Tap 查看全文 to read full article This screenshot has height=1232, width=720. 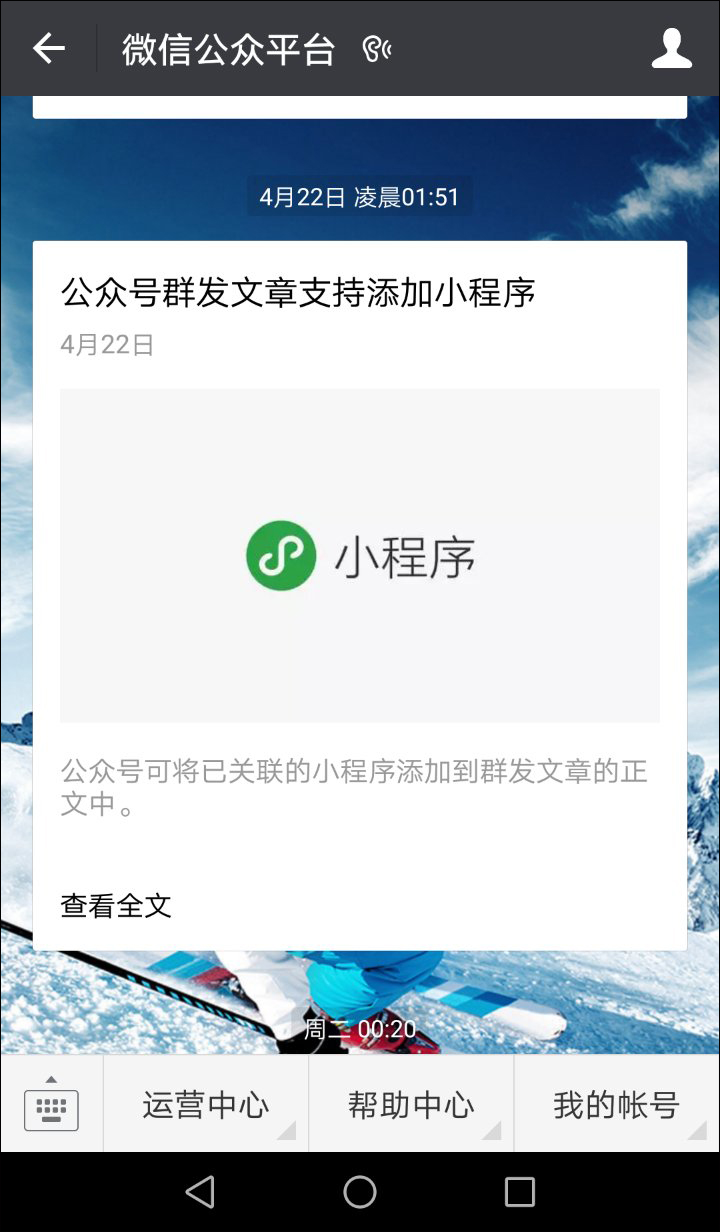[x=116, y=906]
